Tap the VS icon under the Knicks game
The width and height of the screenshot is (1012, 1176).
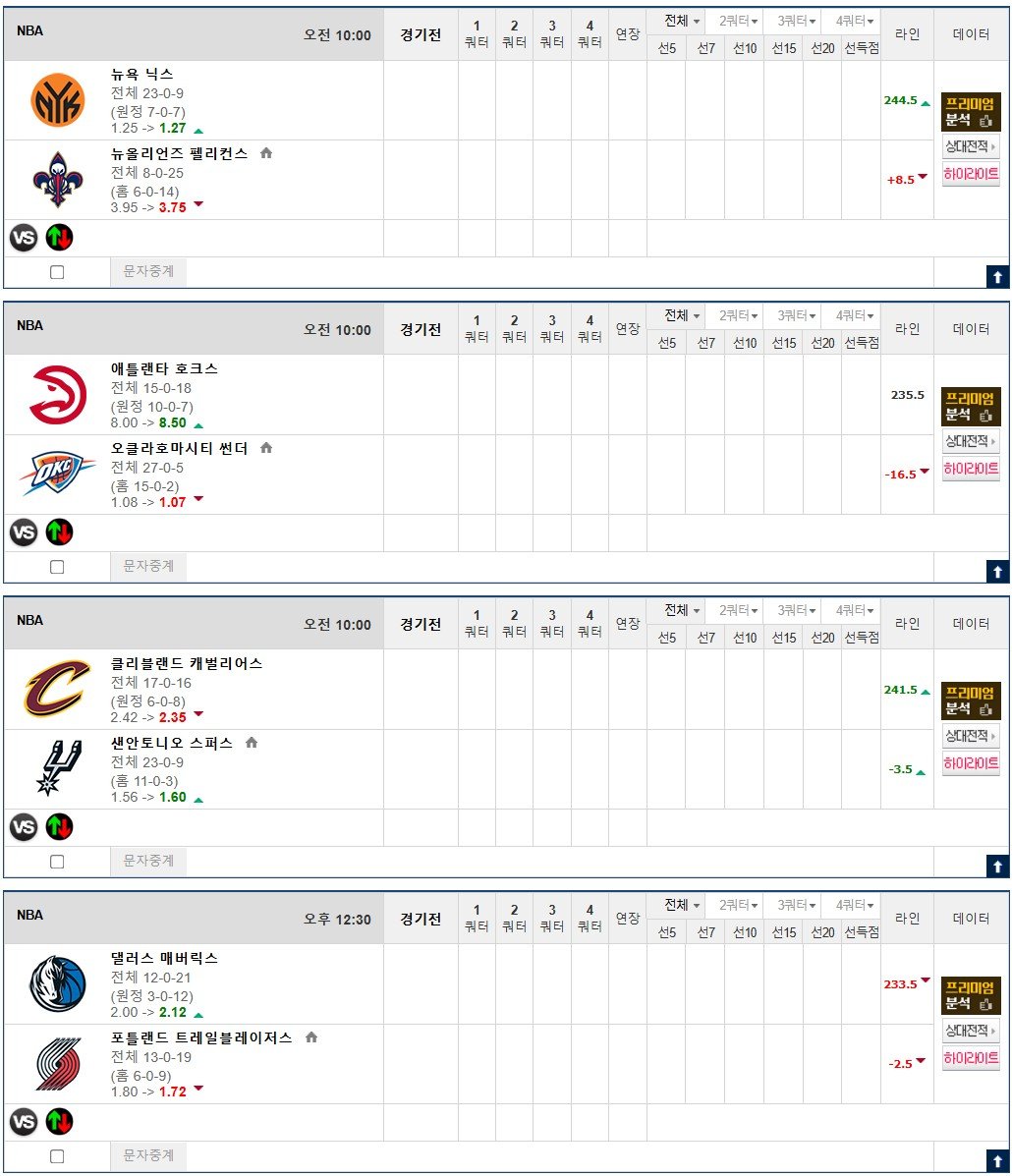click(x=24, y=238)
